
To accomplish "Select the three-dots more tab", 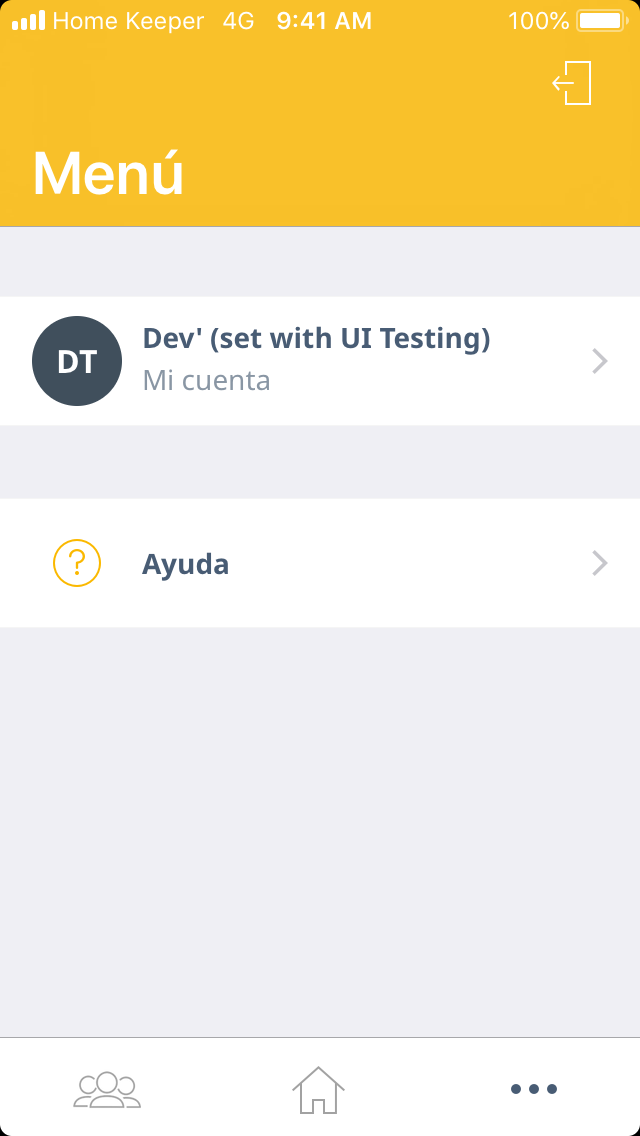I will pyautogui.click(x=533, y=1089).
